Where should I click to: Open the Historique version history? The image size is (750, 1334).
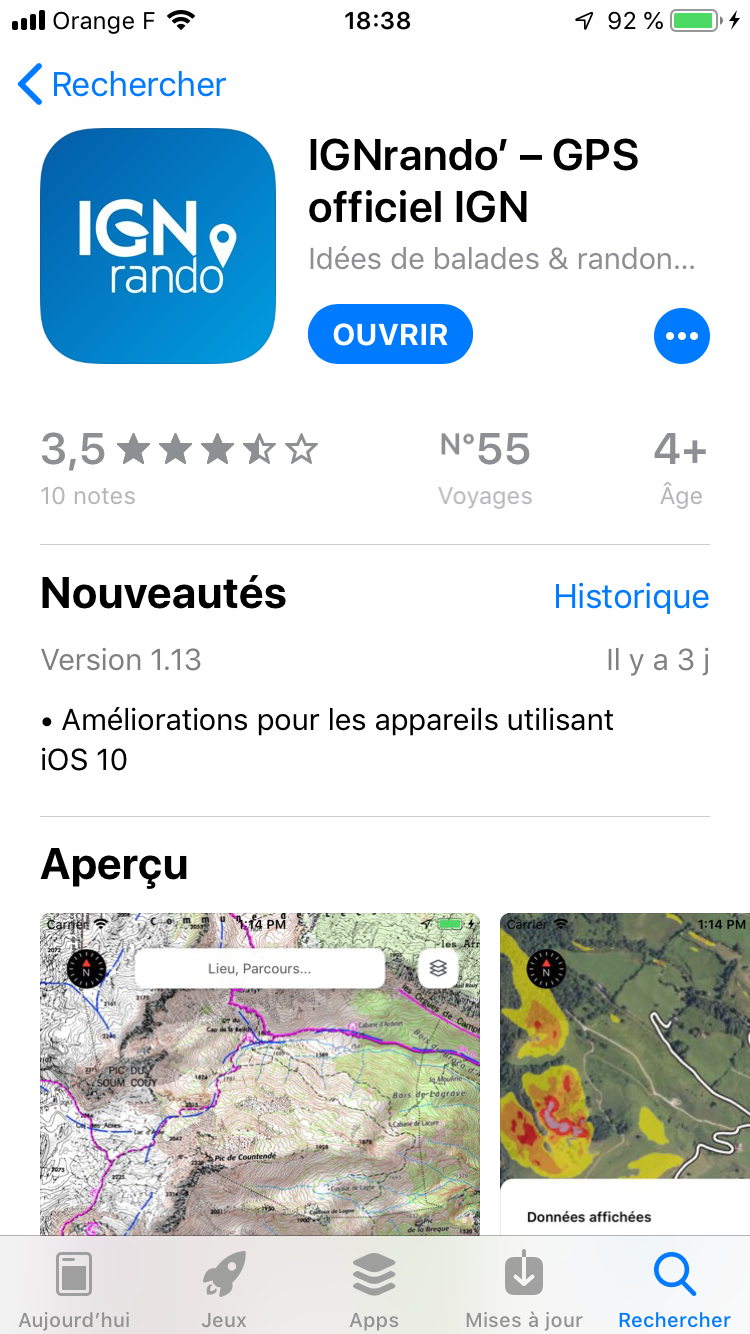pos(631,597)
